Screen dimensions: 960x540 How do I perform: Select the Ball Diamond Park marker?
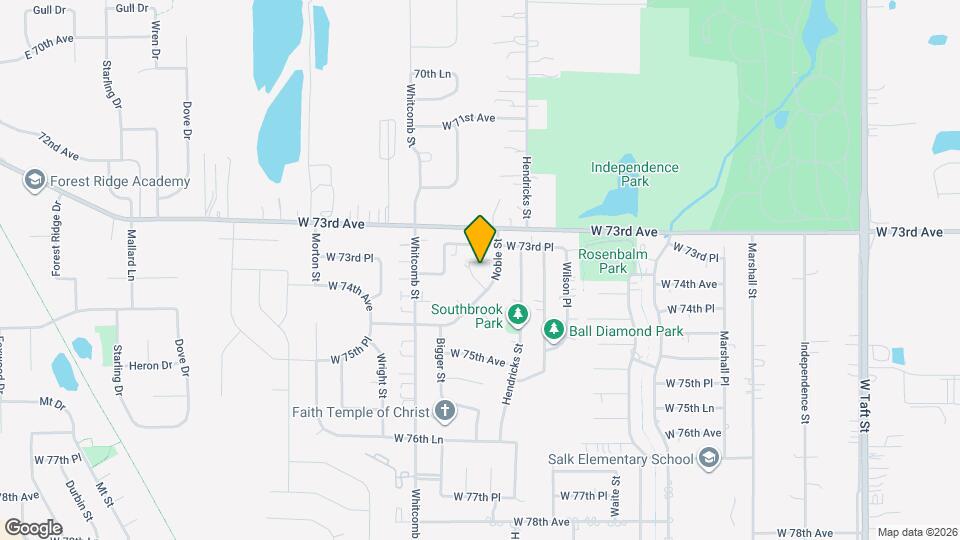click(x=553, y=329)
